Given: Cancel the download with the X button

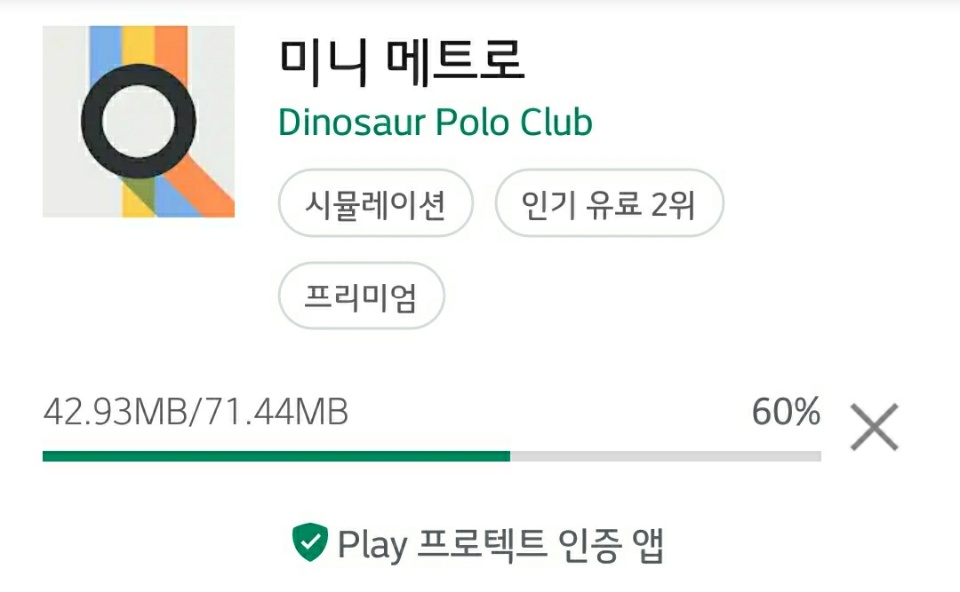Looking at the screenshot, I should (874, 427).
